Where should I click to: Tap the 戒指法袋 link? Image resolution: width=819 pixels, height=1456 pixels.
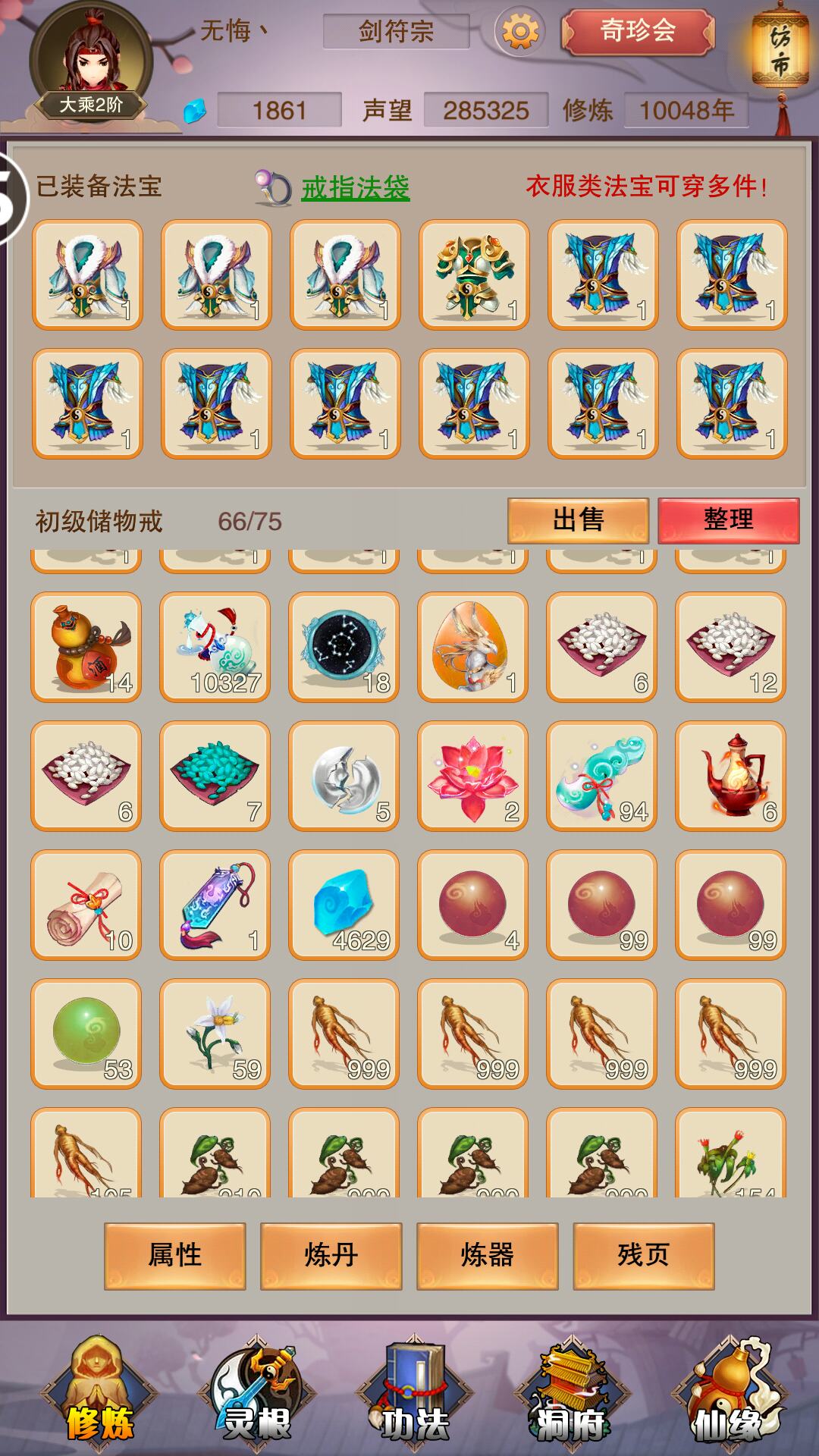356,187
